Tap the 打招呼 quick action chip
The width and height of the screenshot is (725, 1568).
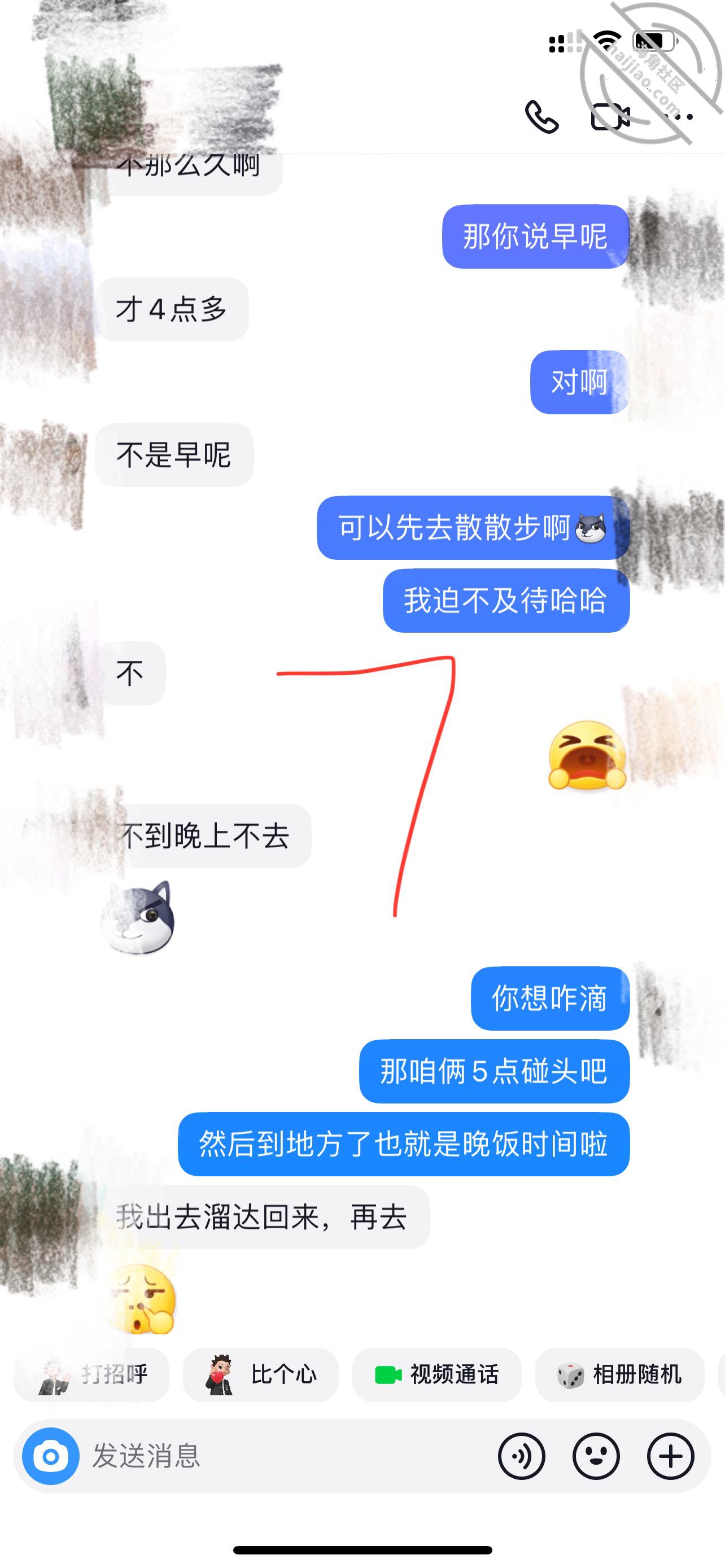click(x=92, y=1374)
